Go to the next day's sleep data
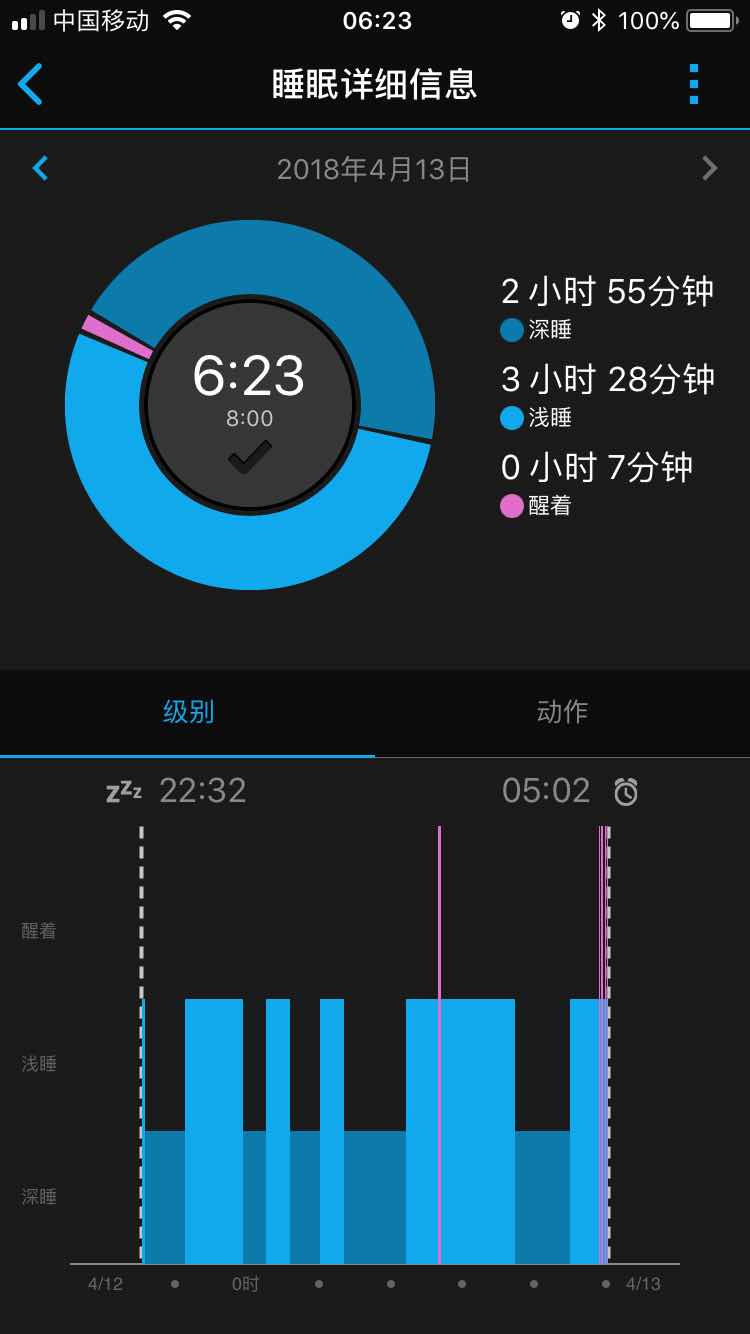This screenshot has width=750, height=1334. click(710, 168)
